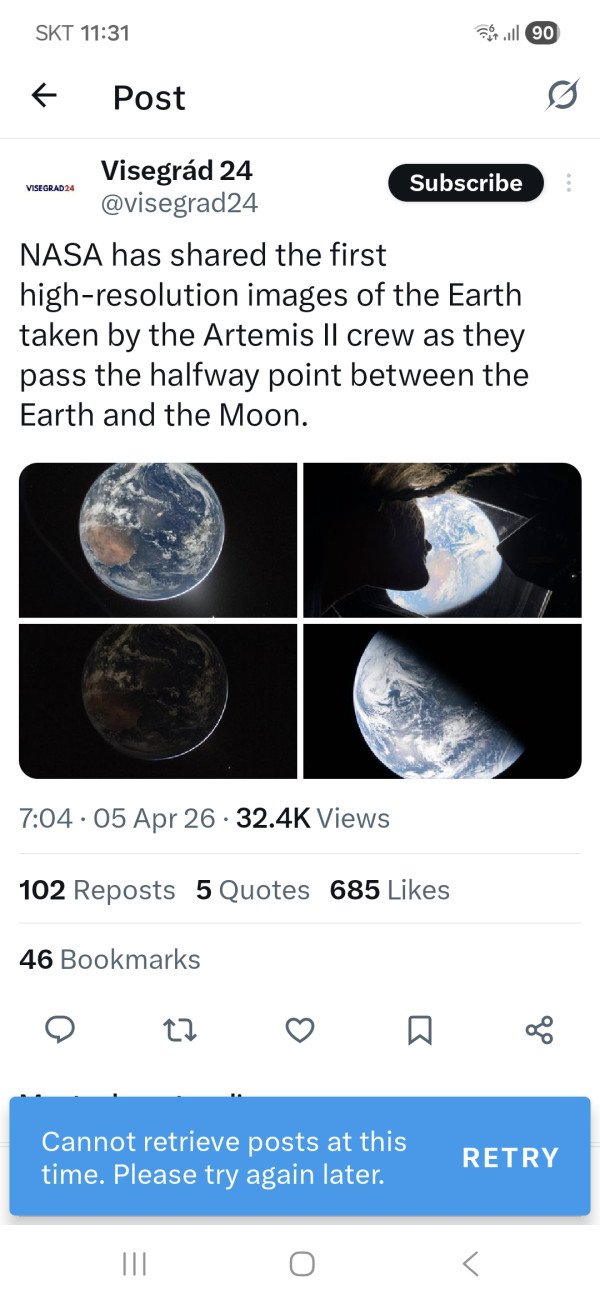Share this post
Screen dimensions: 600x1300
539,1030
